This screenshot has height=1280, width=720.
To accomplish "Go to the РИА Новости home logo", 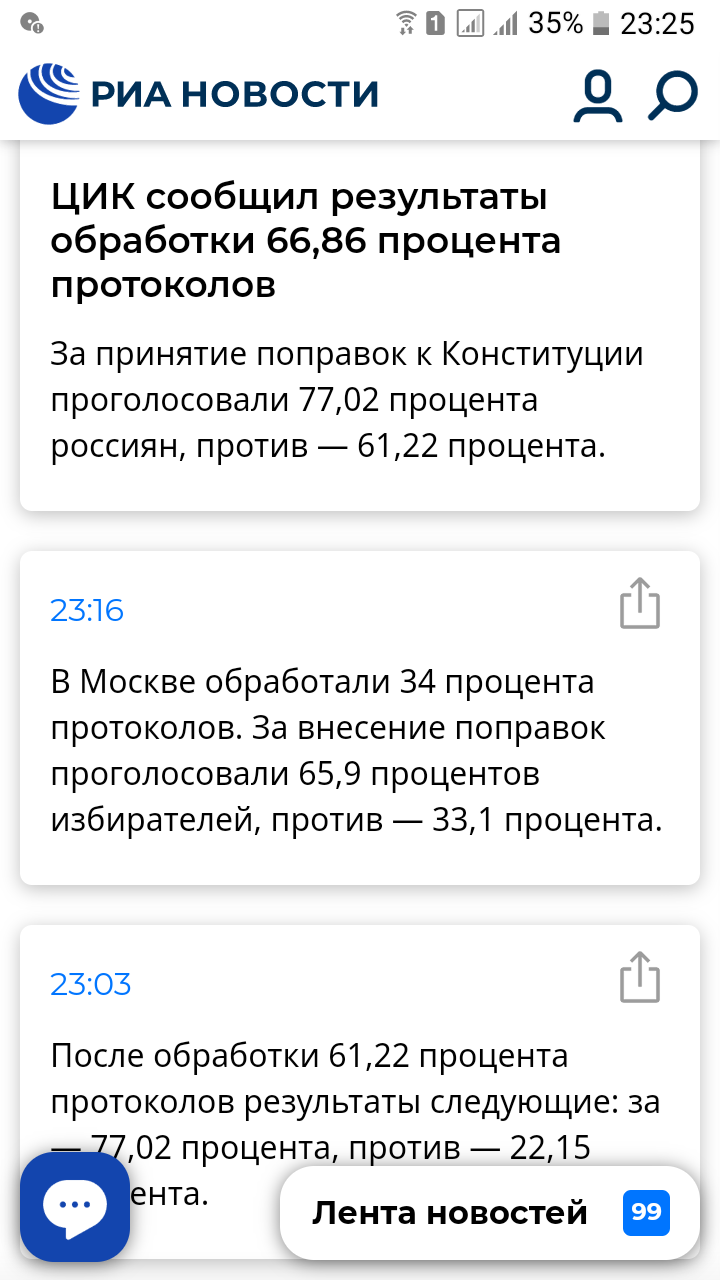I will tap(199, 94).
